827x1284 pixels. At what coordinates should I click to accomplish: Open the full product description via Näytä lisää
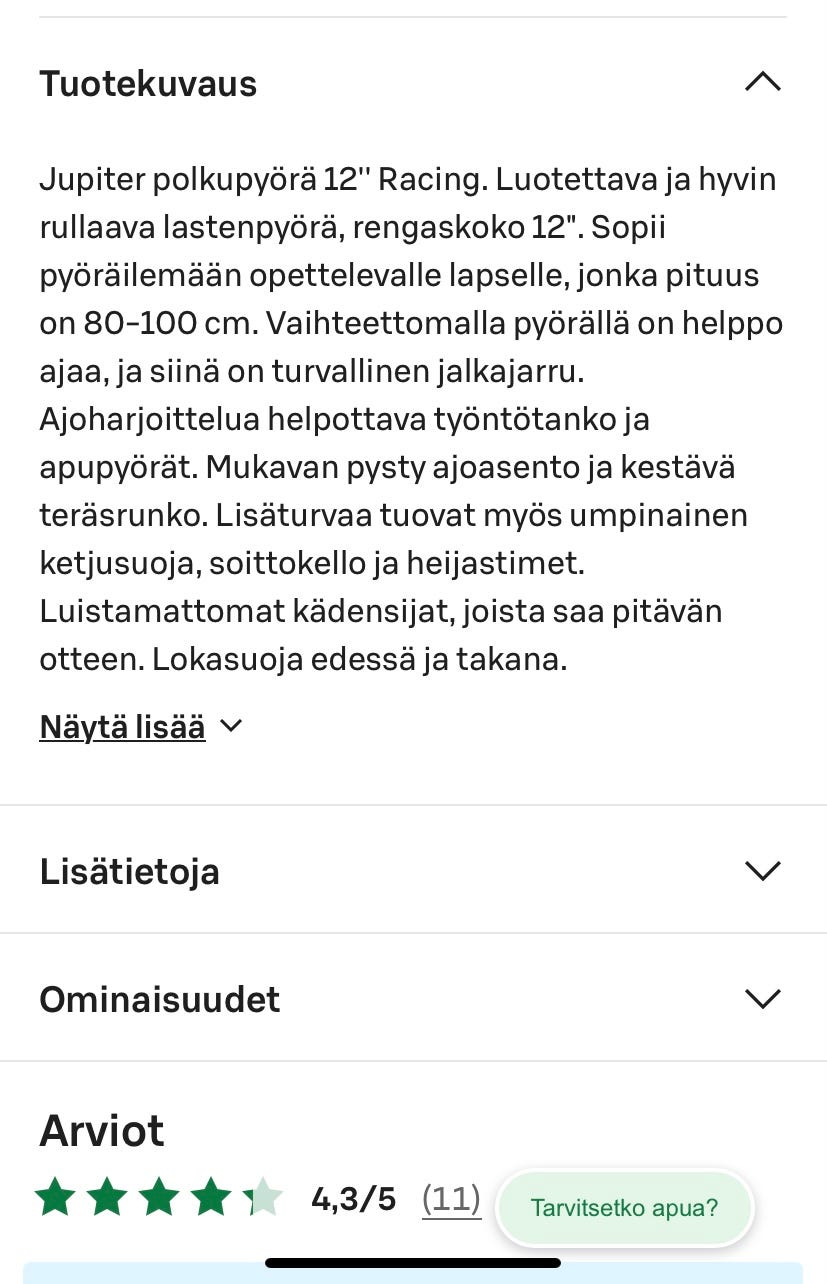click(121, 726)
